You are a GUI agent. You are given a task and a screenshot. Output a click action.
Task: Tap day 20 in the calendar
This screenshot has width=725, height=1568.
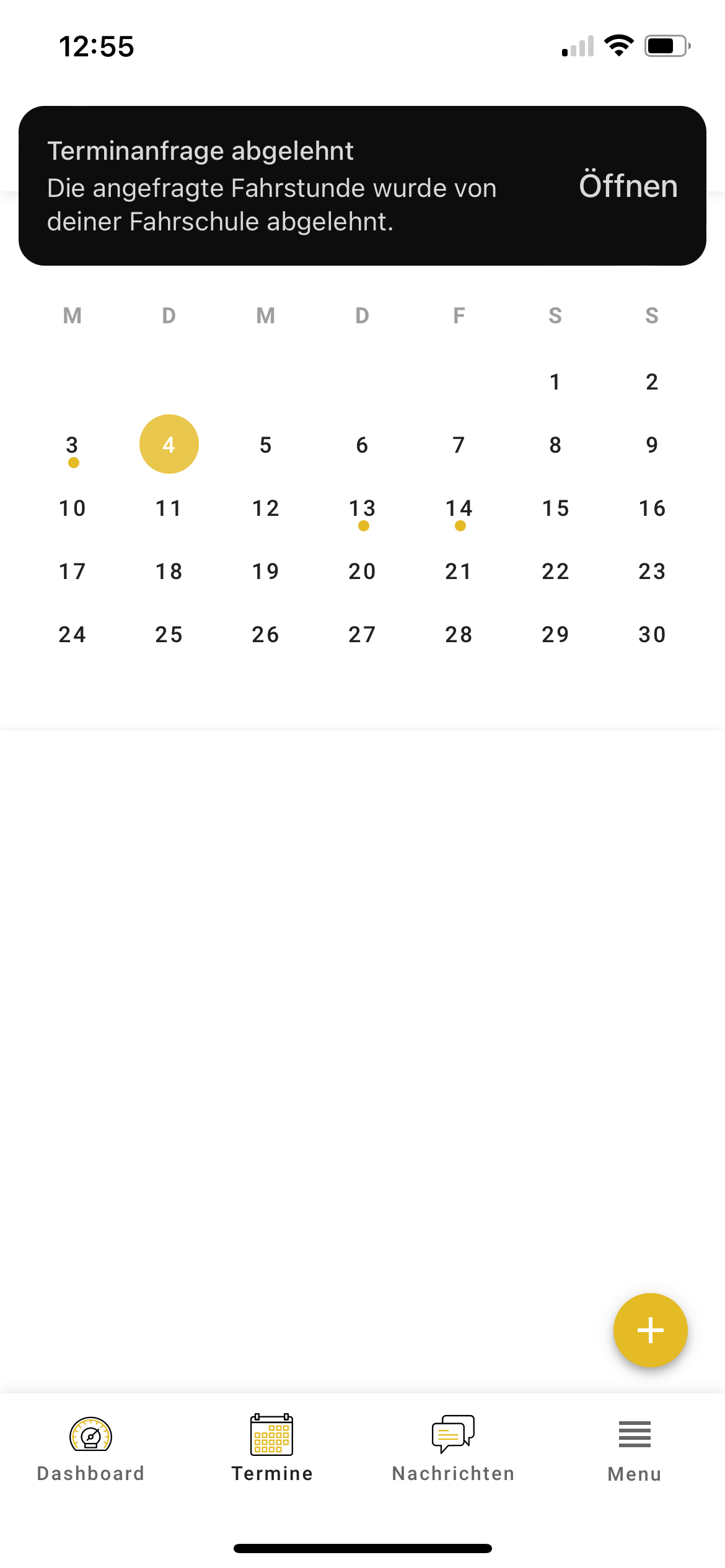(x=362, y=572)
